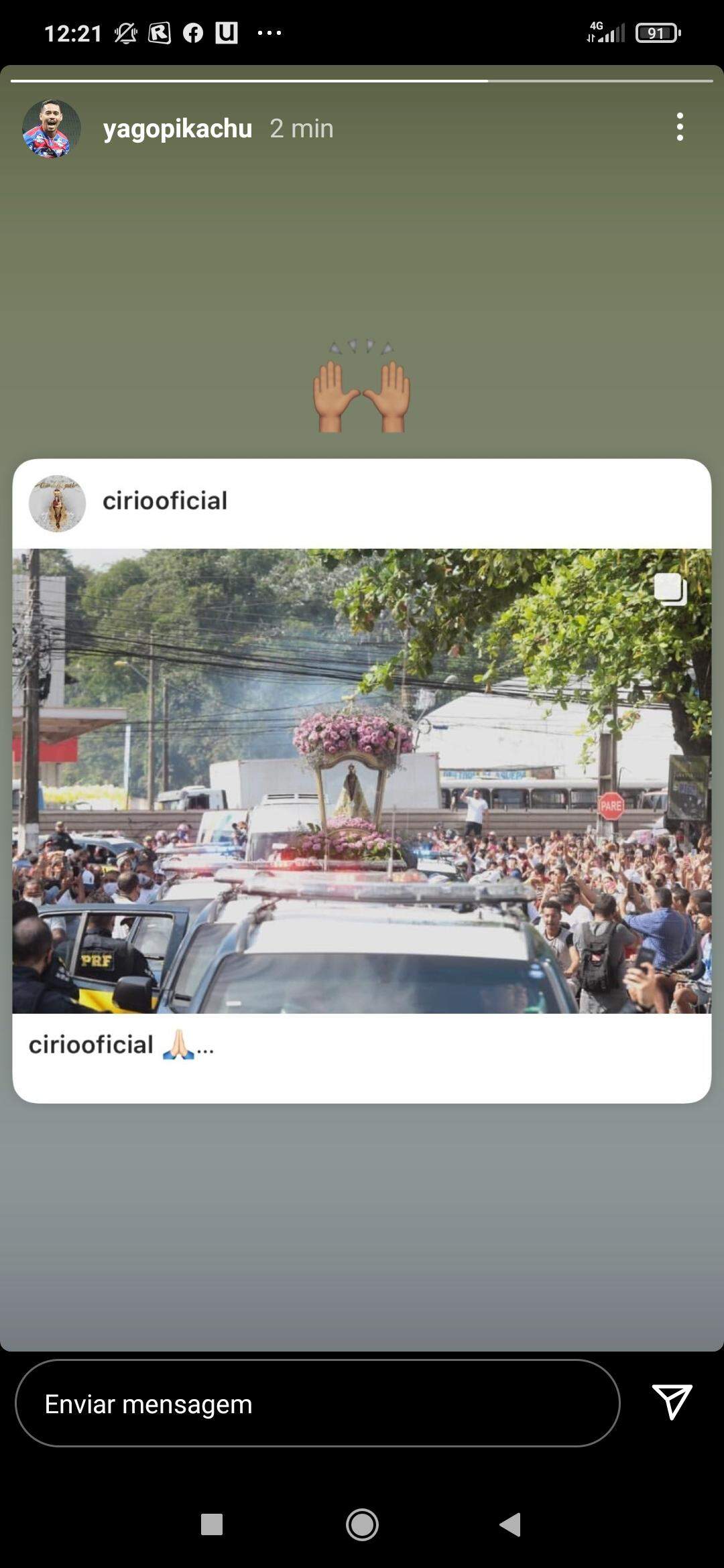Share the story with the paper-plane icon
This screenshot has height=1568, width=724.
pos(672,1401)
